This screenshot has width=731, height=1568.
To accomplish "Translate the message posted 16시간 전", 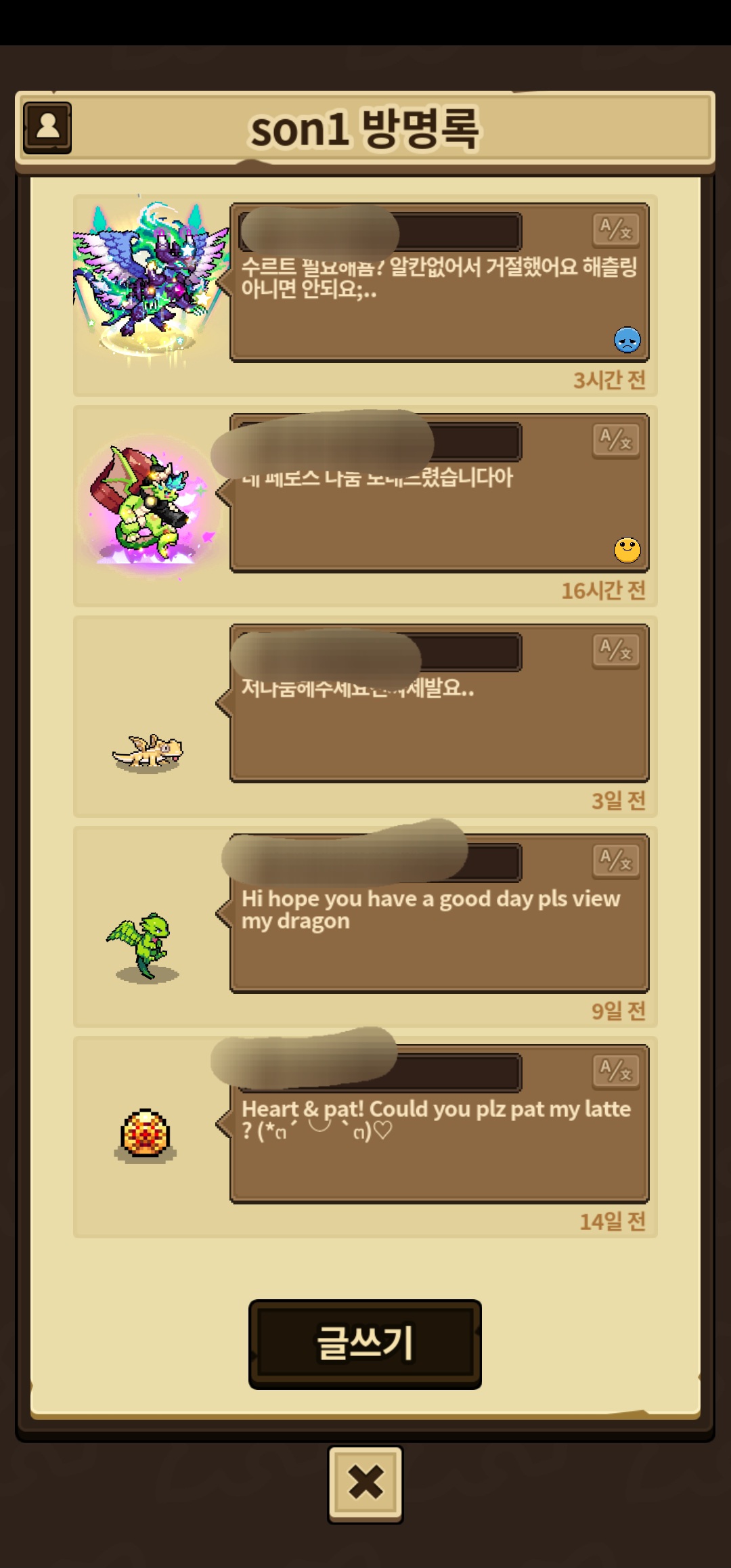I will [x=616, y=440].
